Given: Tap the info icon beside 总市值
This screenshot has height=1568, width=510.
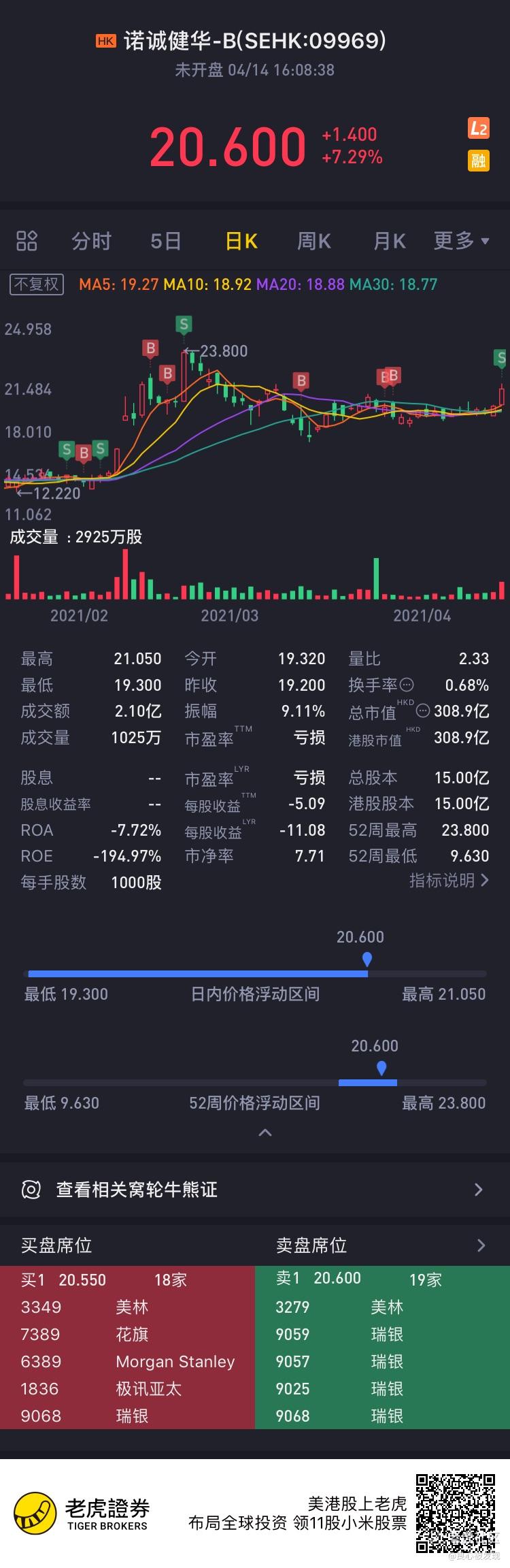Looking at the screenshot, I should [423, 711].
